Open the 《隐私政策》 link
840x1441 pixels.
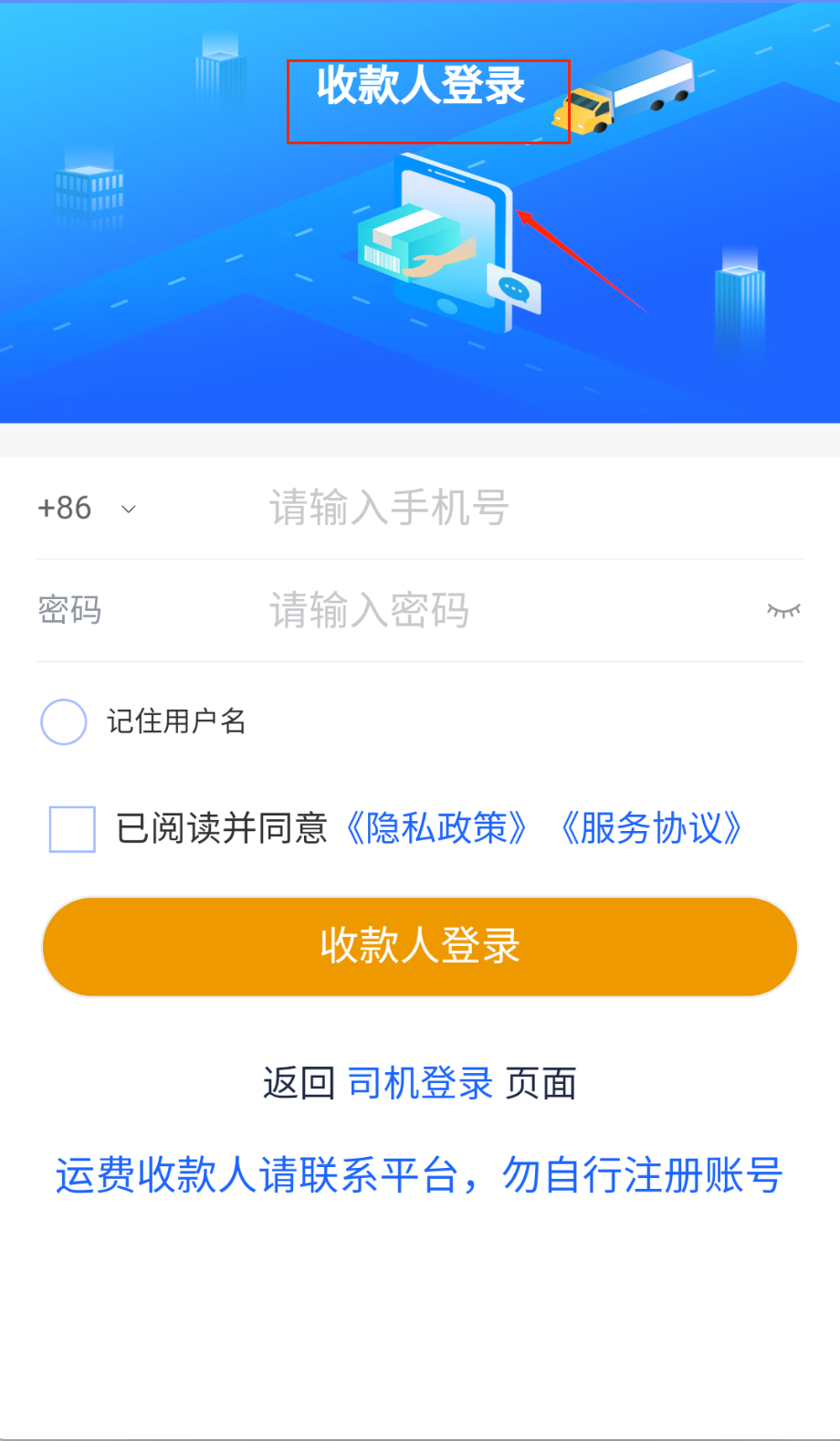436,828
